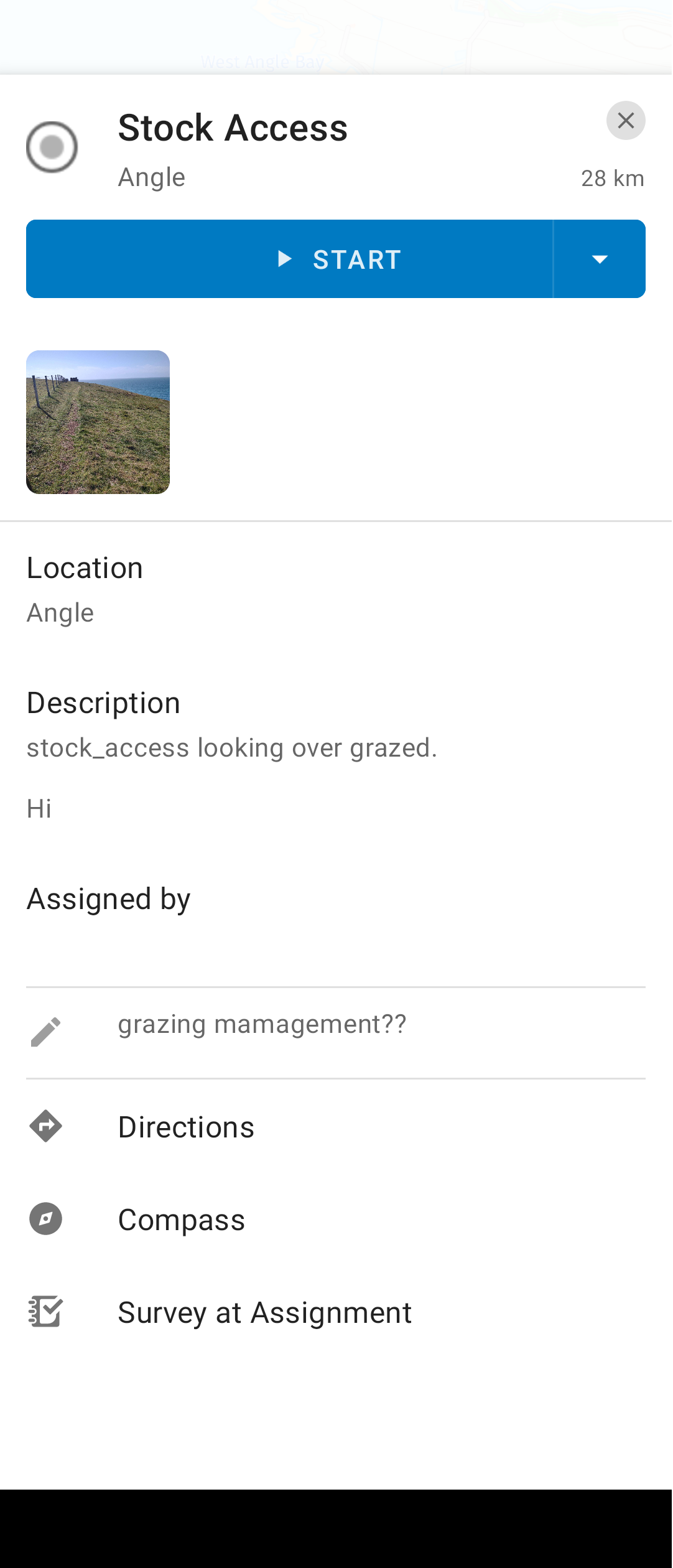Open the attached field photo thumbnail
Image resolution: width=673 pixels, height=1568 pixels.
coord(98,422)
